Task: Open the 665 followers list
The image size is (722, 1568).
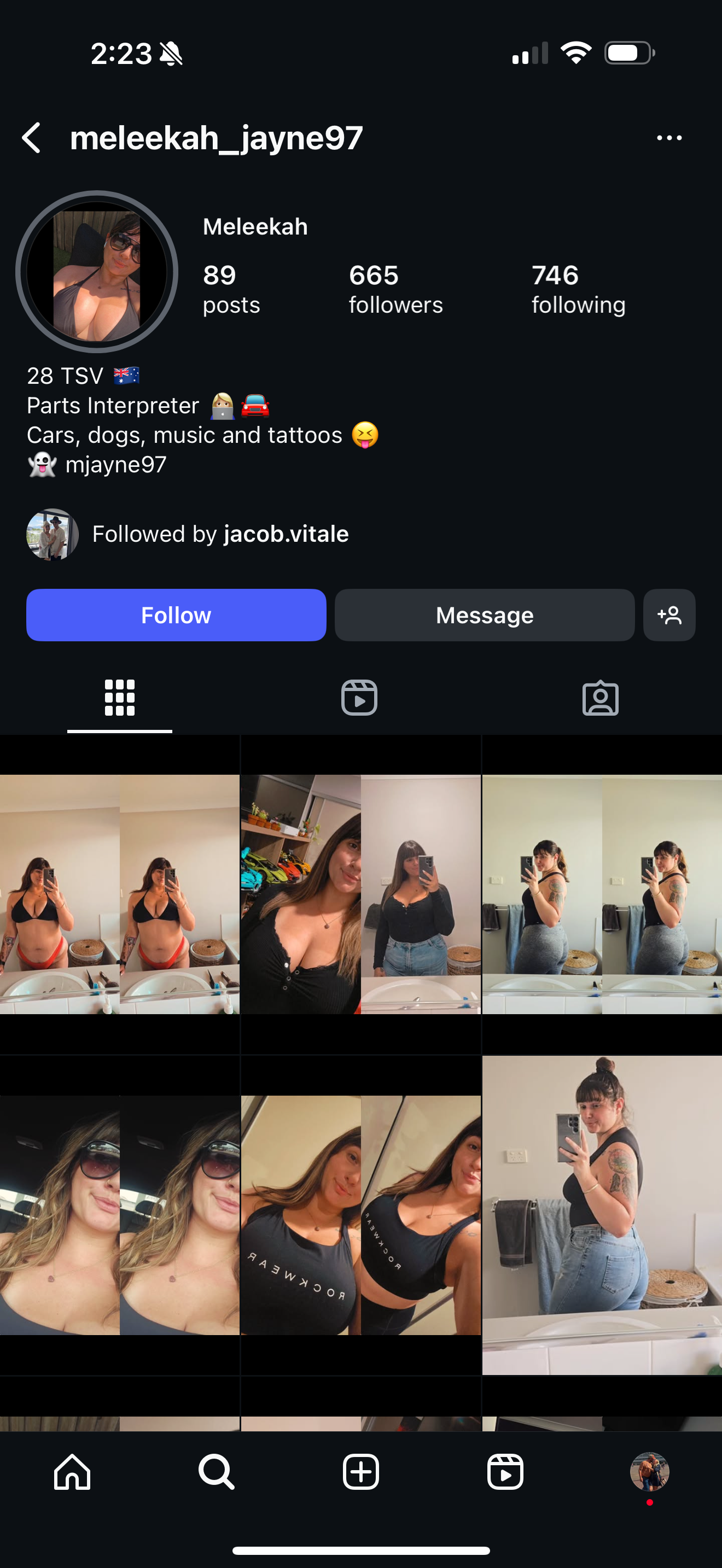Action: coord(395,289)
